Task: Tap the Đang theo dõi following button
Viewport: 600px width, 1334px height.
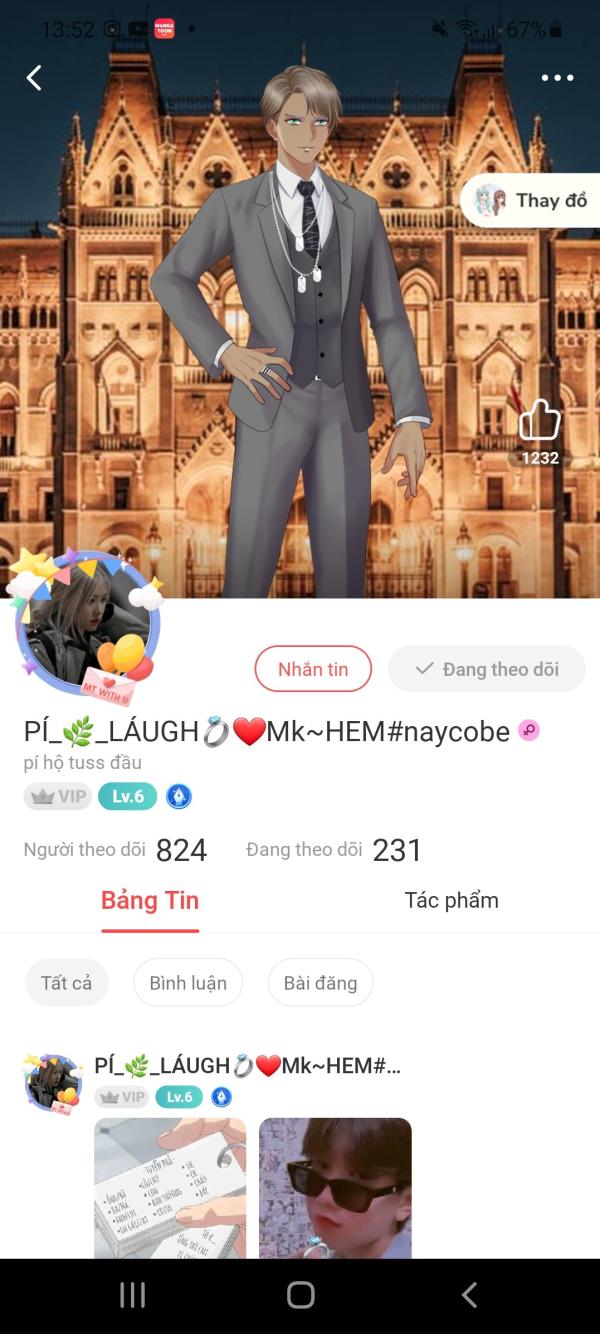Action: click(487, 669)
